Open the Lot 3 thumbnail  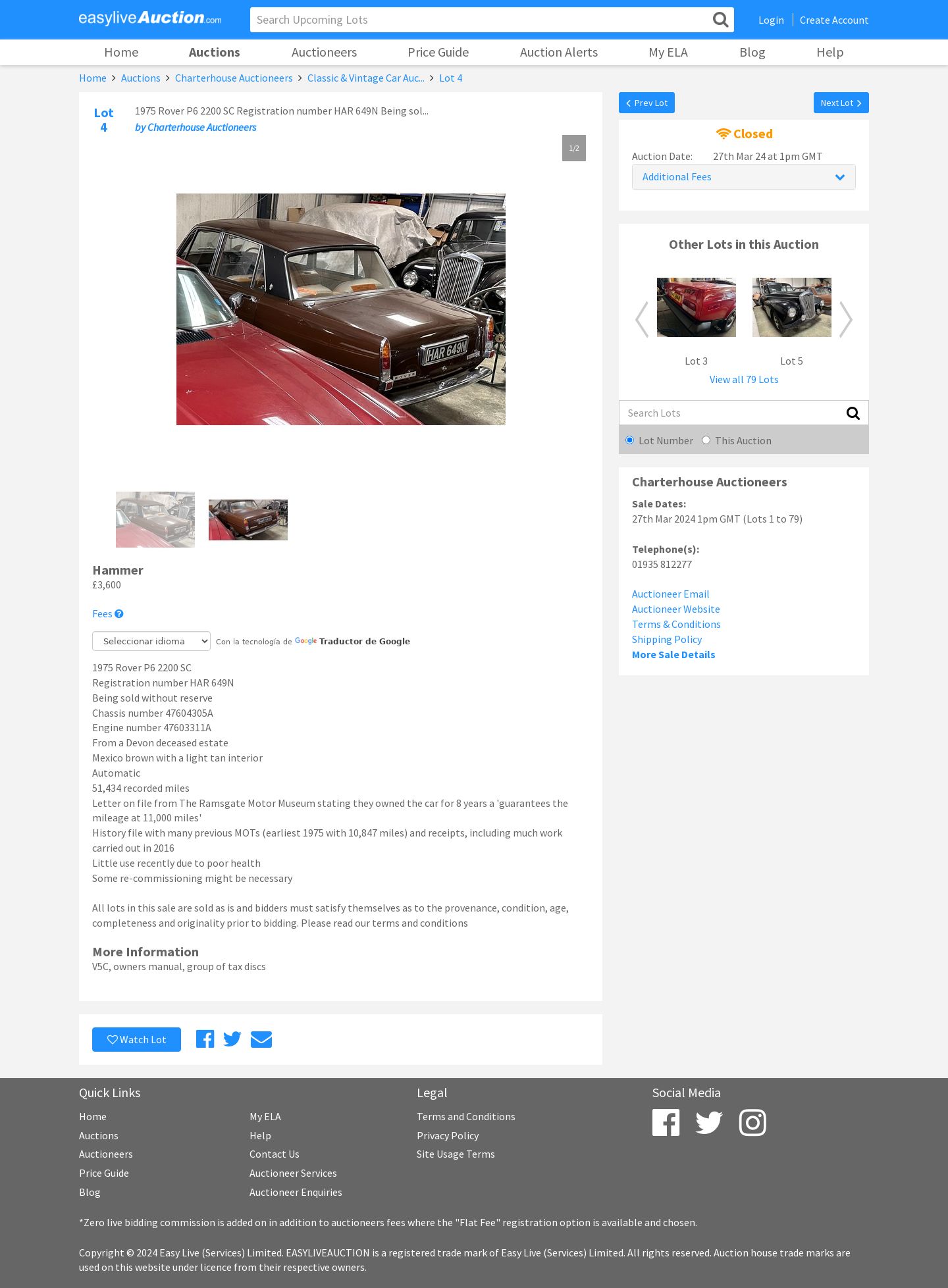(696, 307)
